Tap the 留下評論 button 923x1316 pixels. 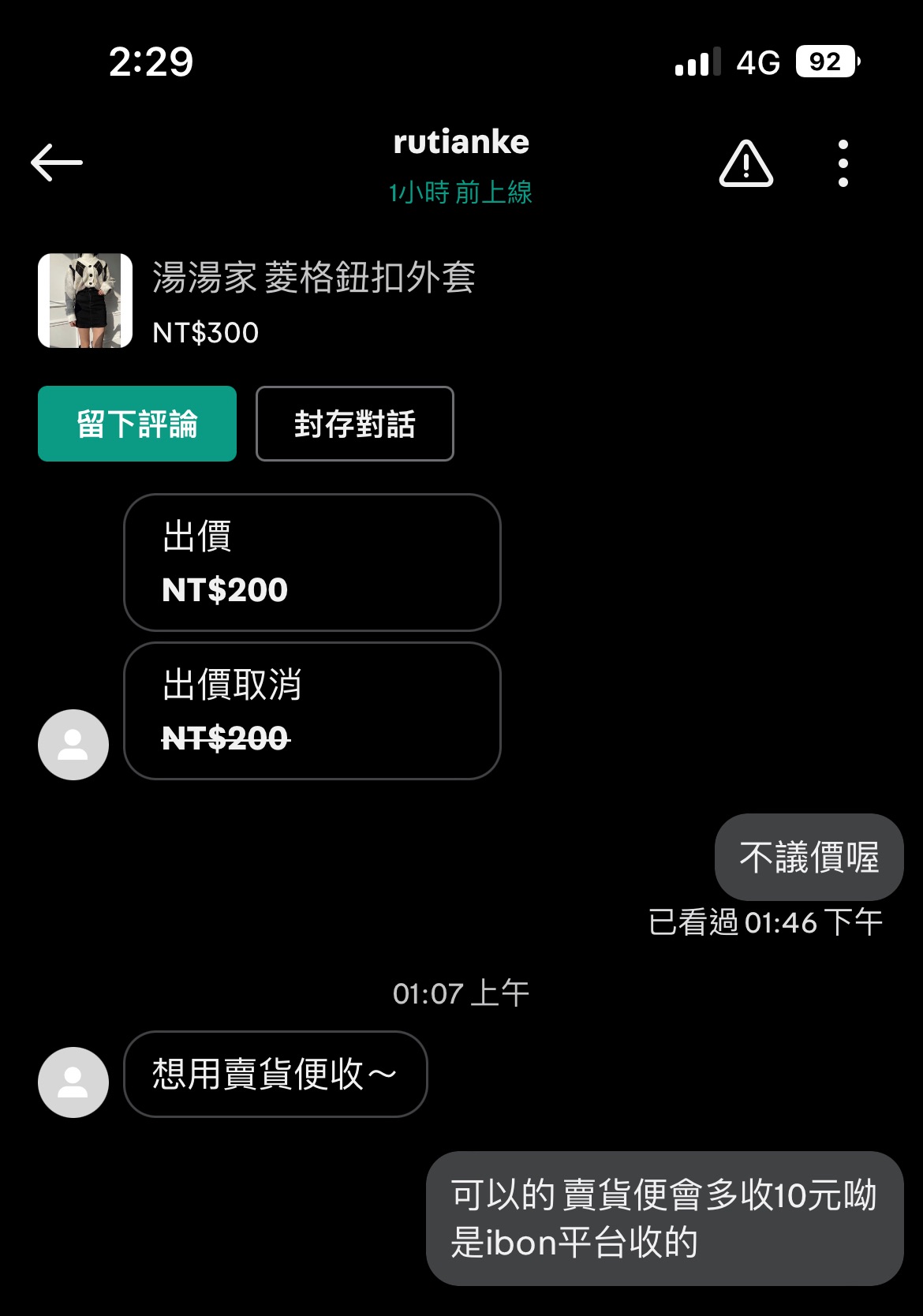pos(137,424)
